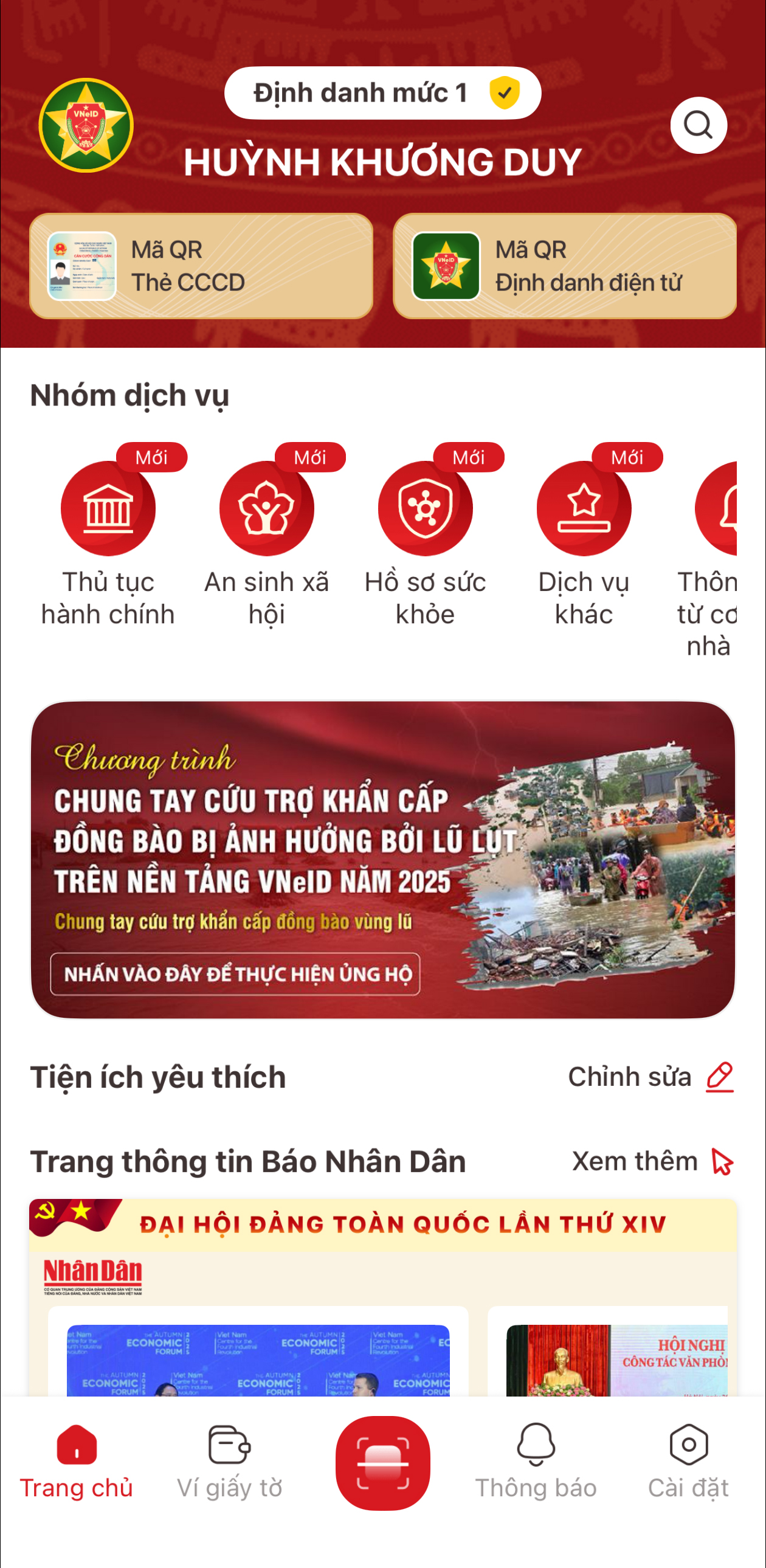Open the Cài đặt tab
This screenshot has height=1568, width=766.
point(688,1461)
